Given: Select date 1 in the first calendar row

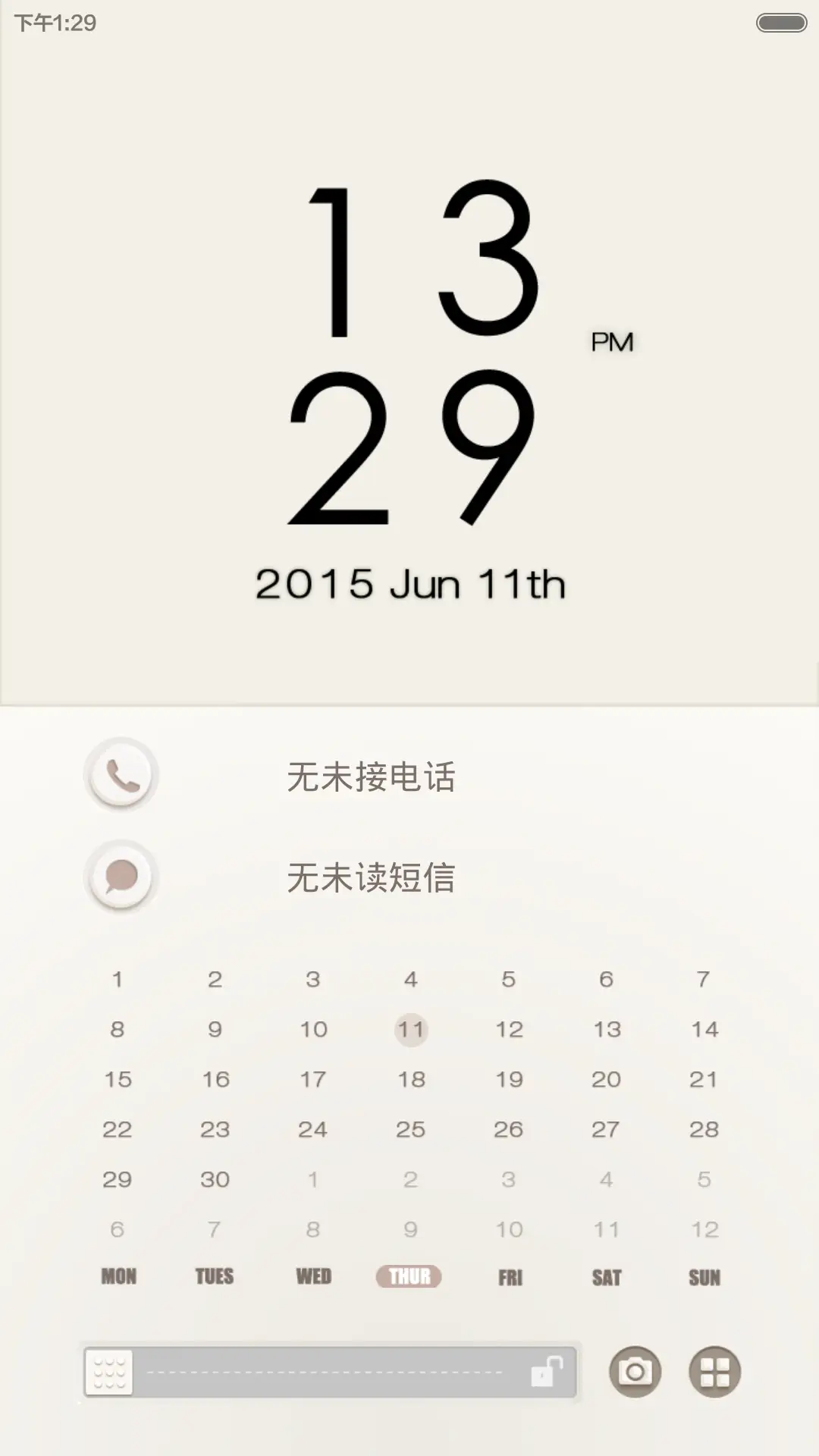Looking at the screenshot, I should click(118, 979).
